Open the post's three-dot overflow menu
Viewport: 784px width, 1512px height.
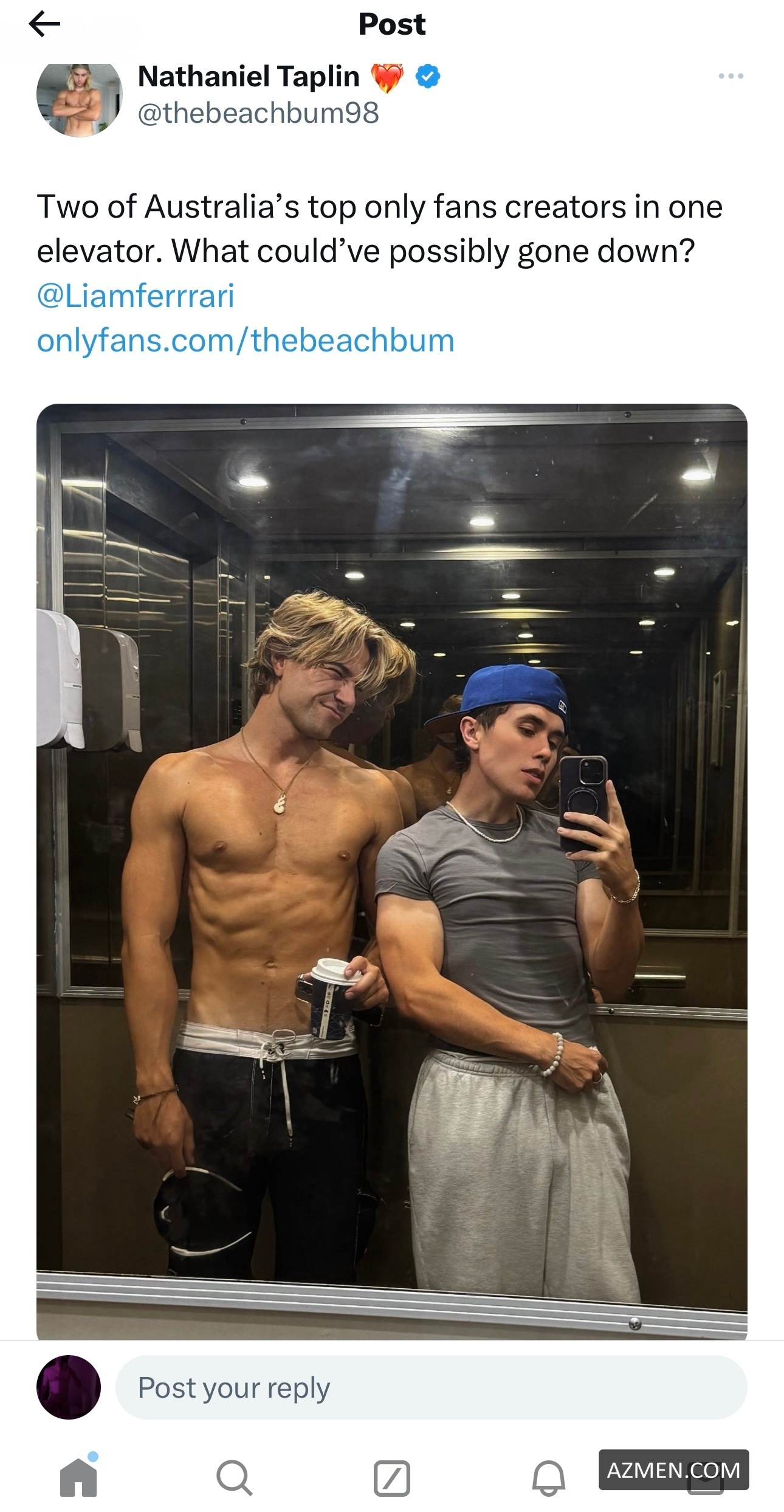730,77
